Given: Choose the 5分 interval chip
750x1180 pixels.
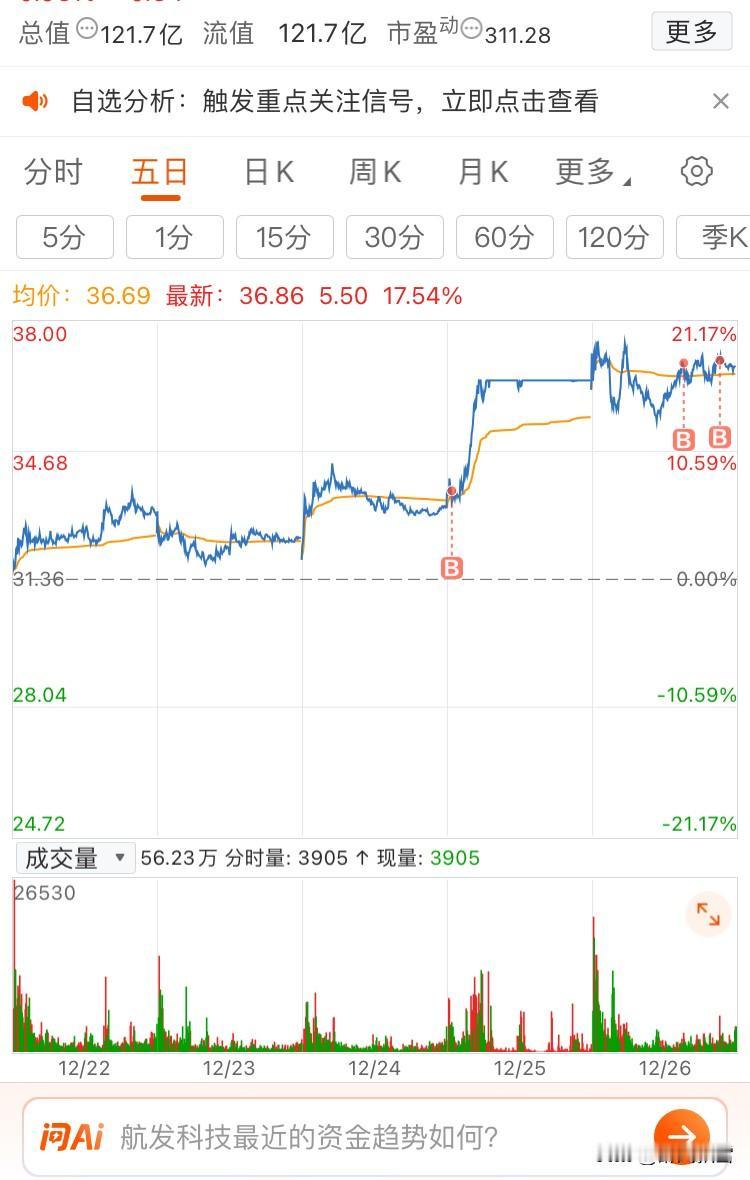Looking at the screenshot, I should 65,238.
